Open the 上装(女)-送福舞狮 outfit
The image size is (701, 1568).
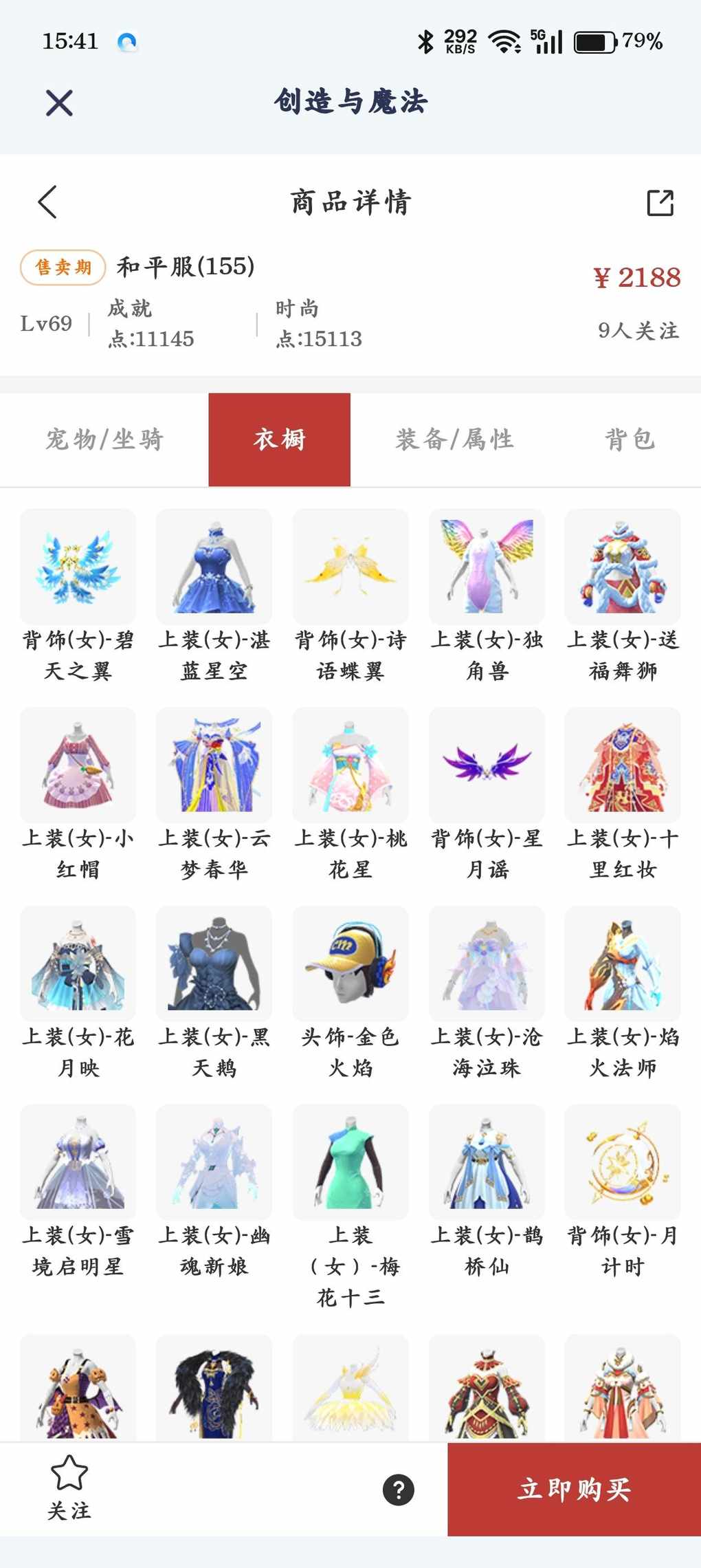(x=623, y=567)
